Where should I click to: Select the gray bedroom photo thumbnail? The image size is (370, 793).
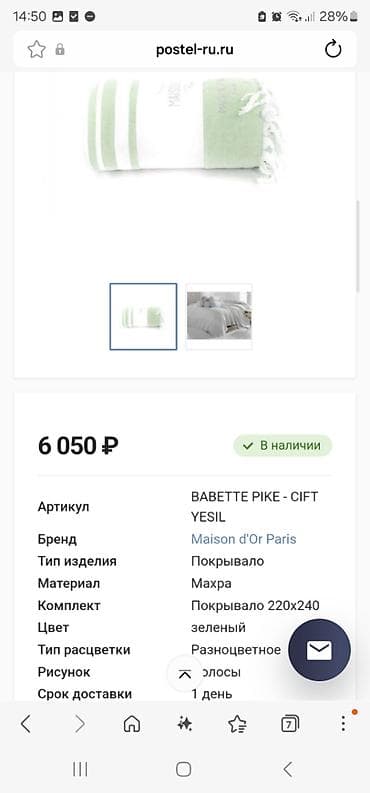tap(219, 316)
